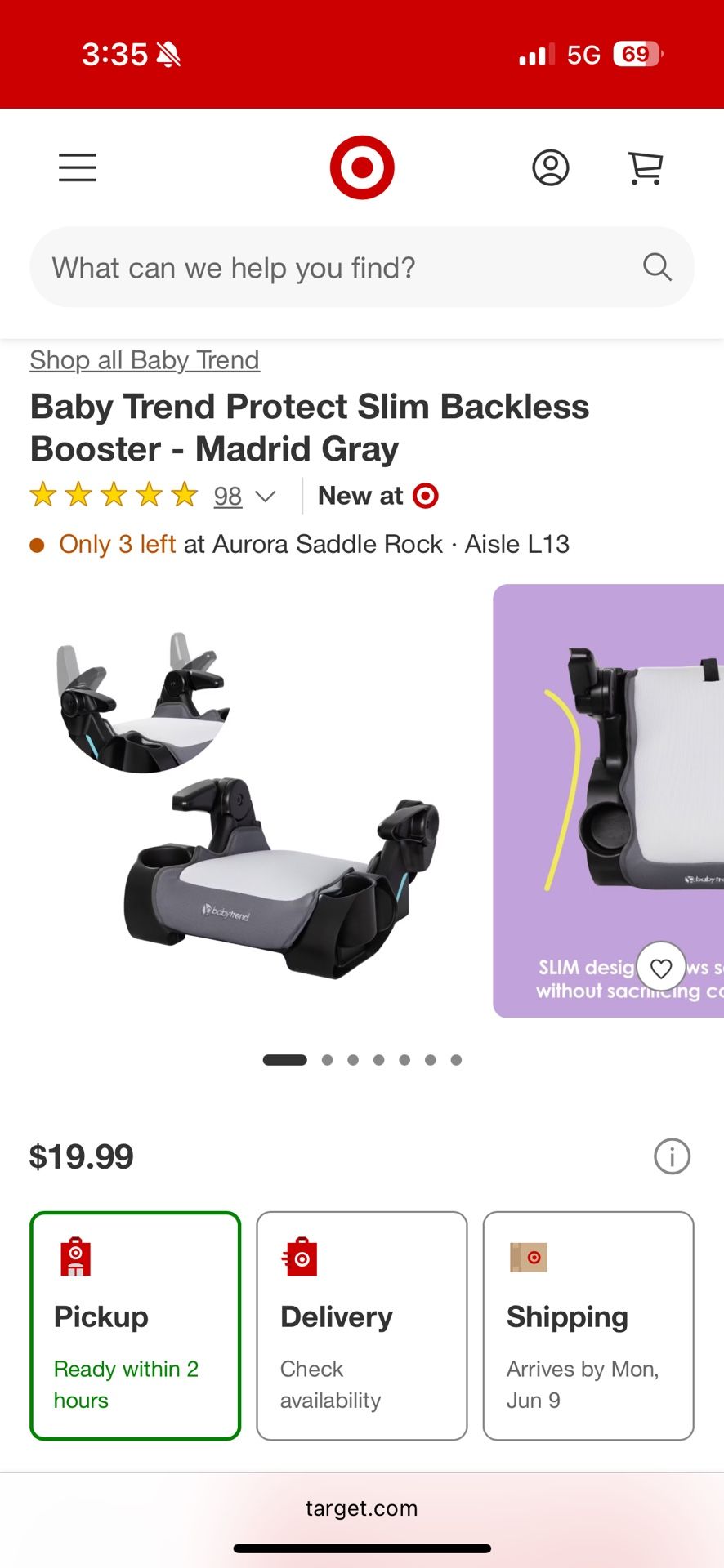View the purple SLIM design image
The width and height of the screenshot is (724, 1568).
(x=609, y=784)
